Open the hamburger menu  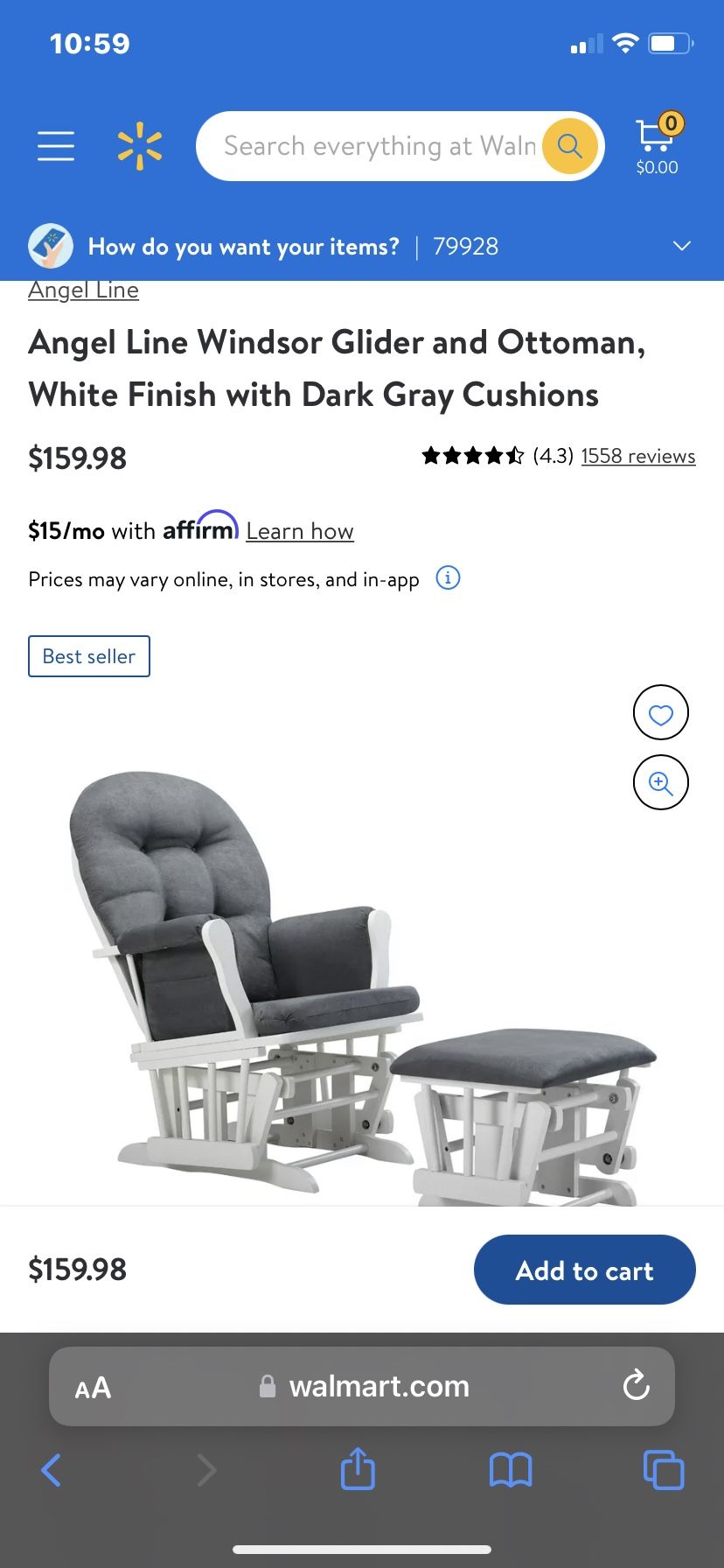tap(56, 146)
